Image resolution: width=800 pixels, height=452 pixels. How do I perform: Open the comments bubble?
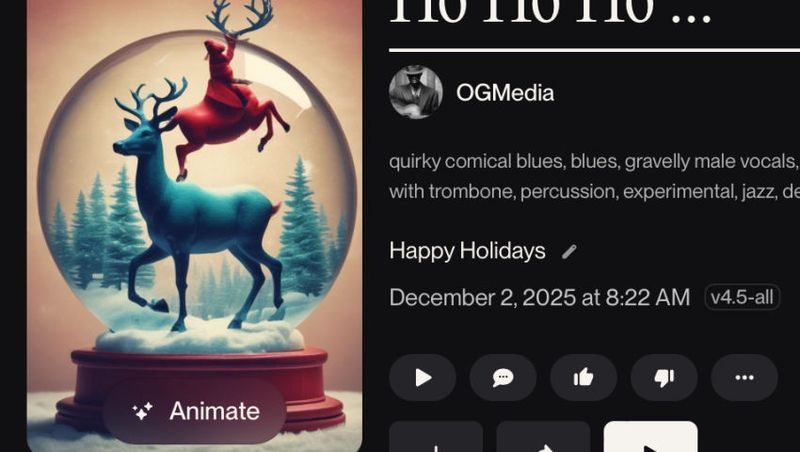click(x=503, y=377)
